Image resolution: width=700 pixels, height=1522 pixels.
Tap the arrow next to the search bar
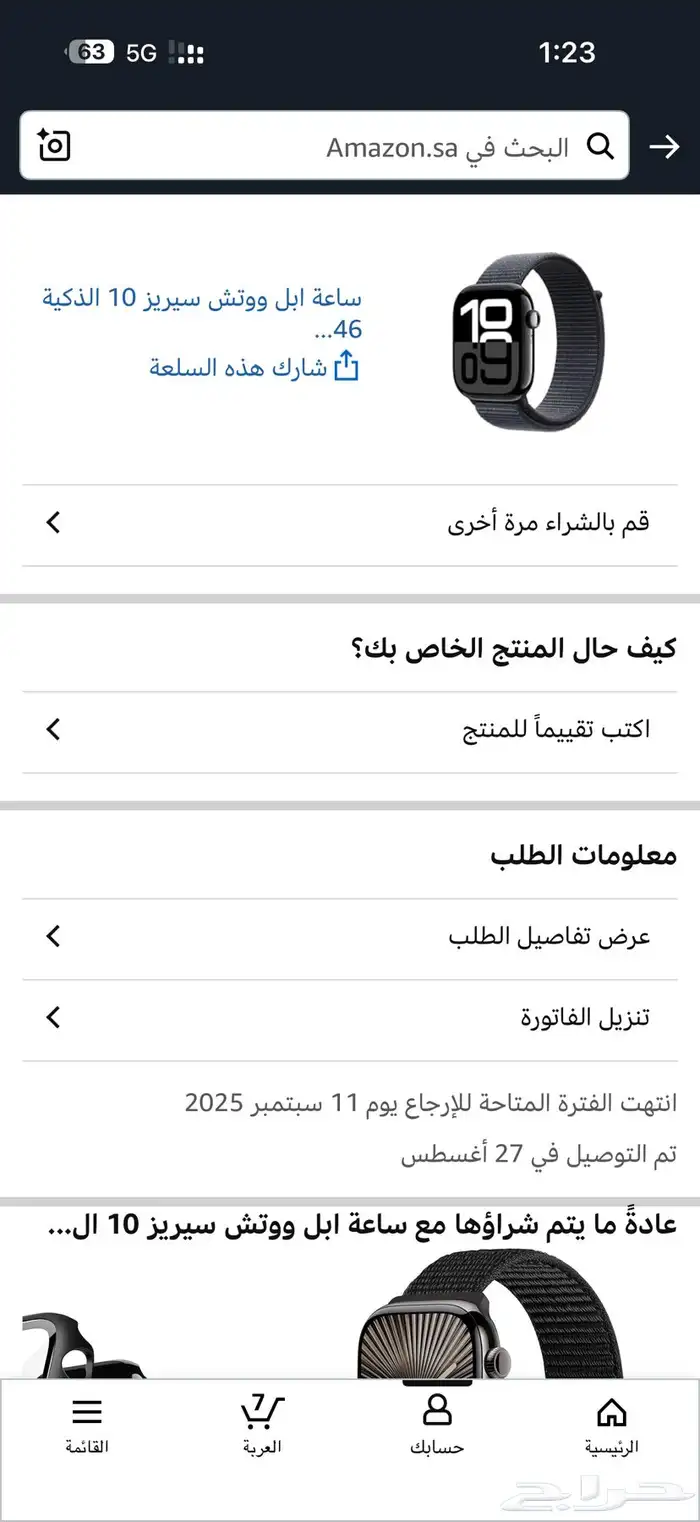[665, 147]
